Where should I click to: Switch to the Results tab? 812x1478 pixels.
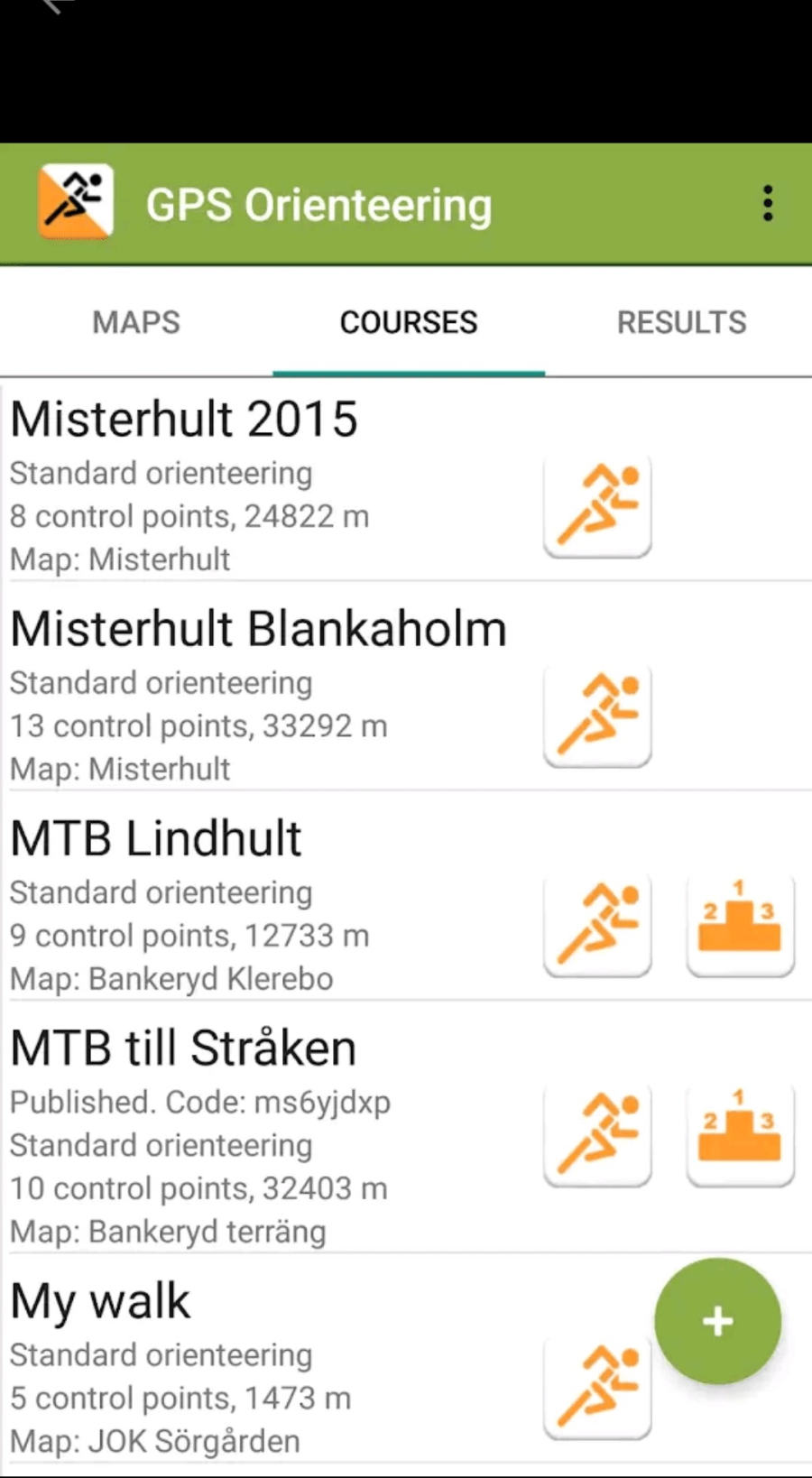point(681,322)
